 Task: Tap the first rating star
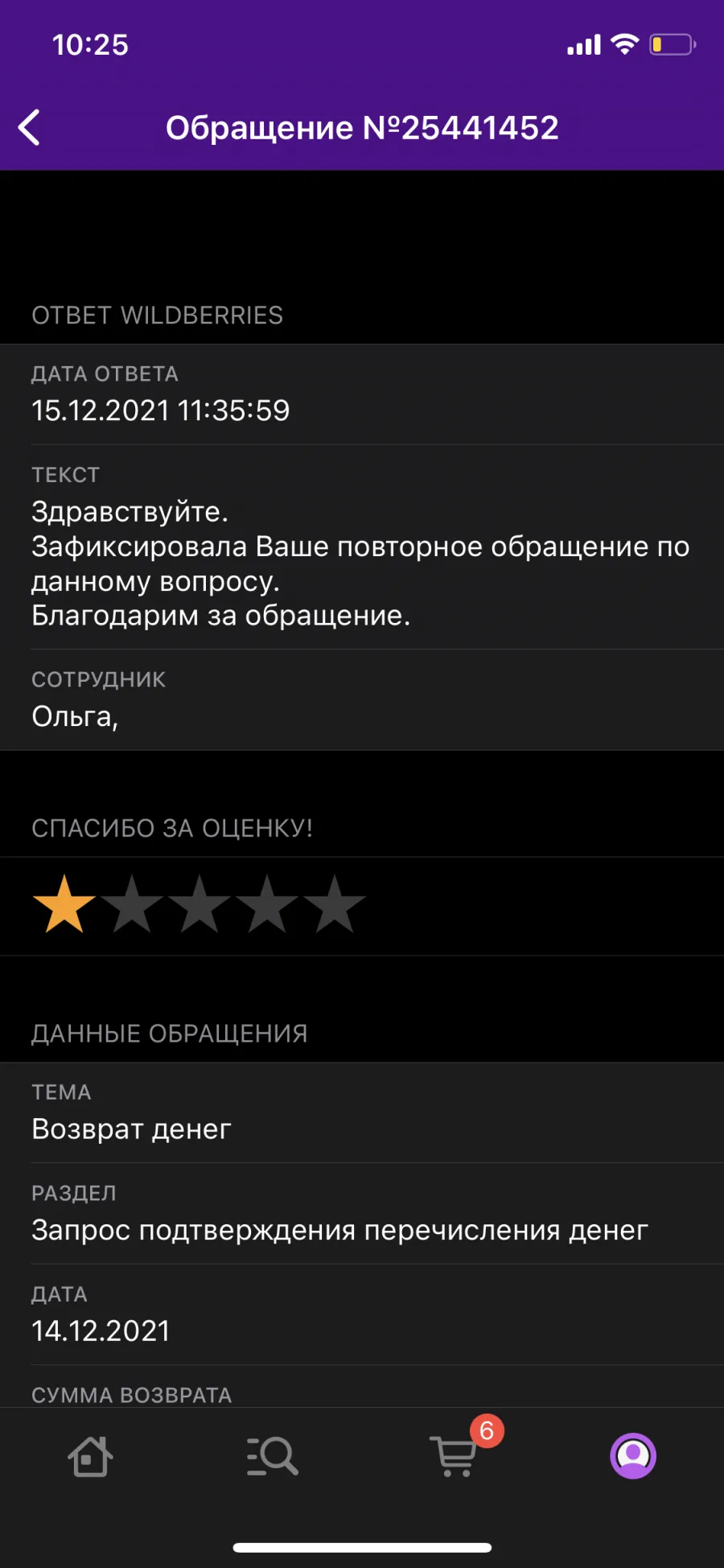tap(64, 905)
